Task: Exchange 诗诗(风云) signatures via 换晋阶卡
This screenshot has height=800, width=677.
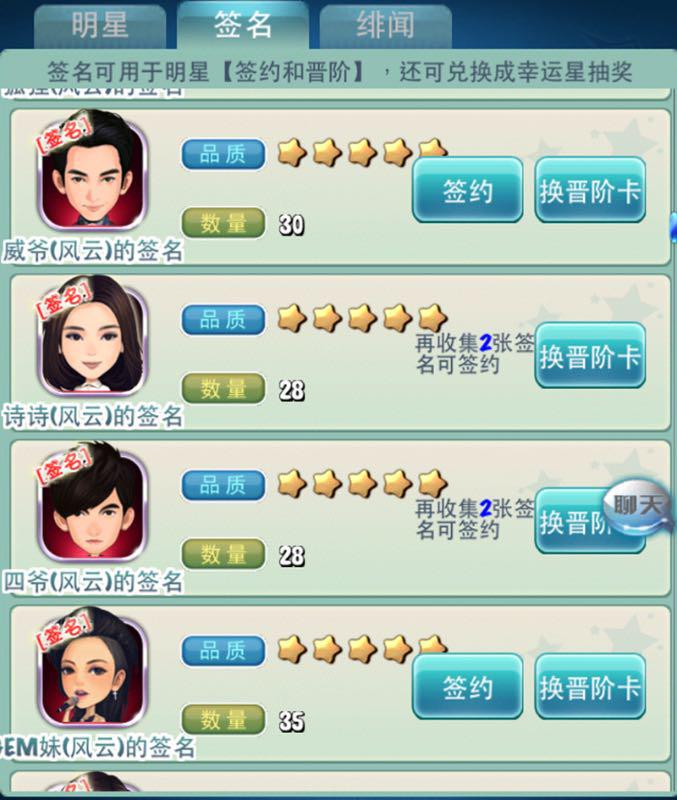Action: point(589,356)
